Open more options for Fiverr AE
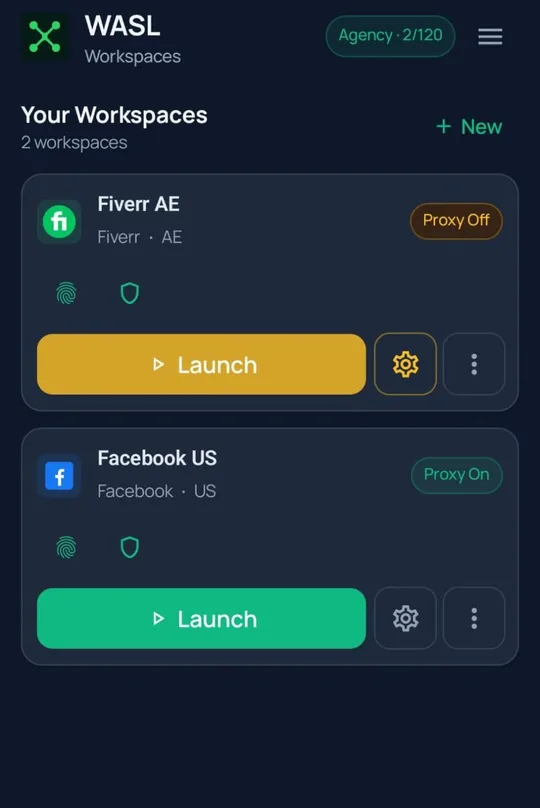Image resolution: width=540 pixels, height=808 pixels. [474, 364]
